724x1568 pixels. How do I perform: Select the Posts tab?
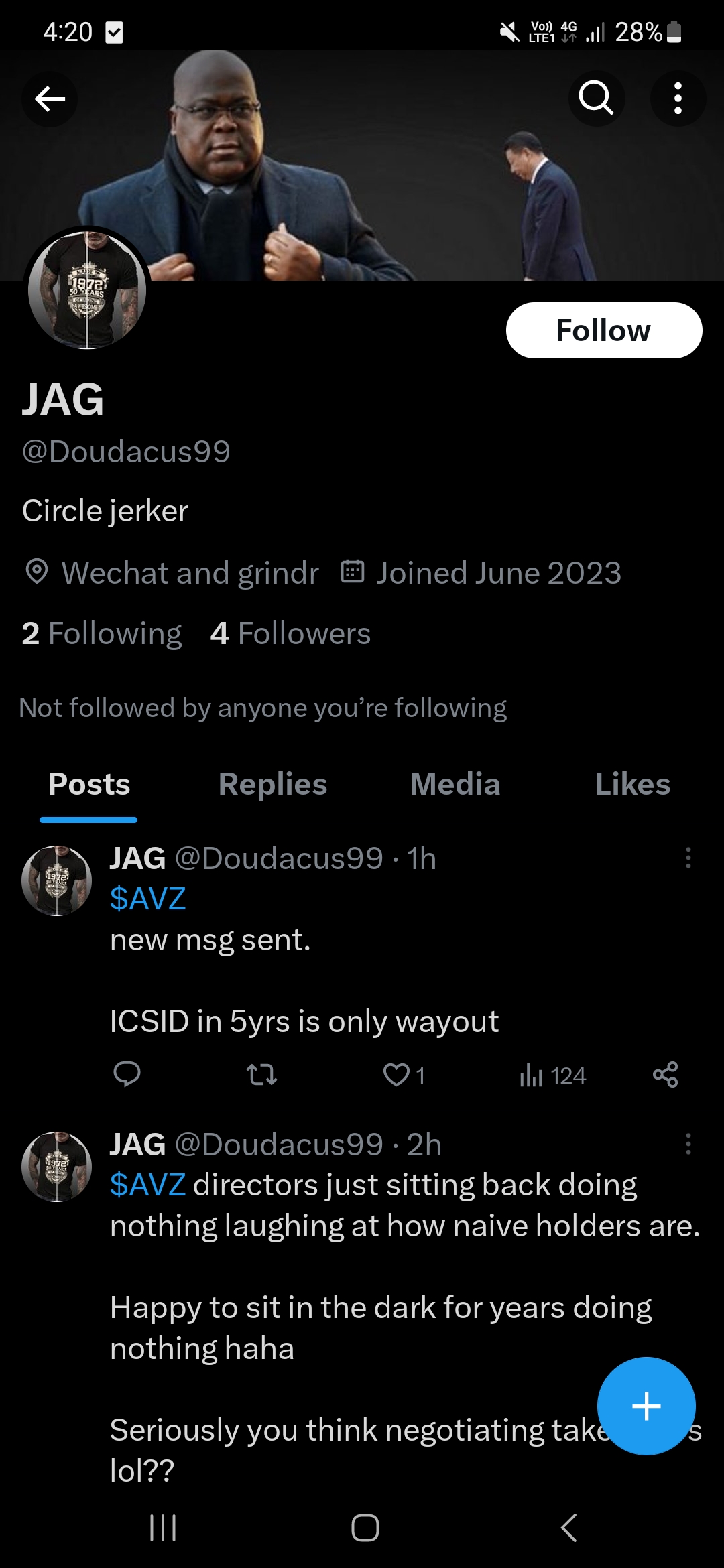pos(89,784)
